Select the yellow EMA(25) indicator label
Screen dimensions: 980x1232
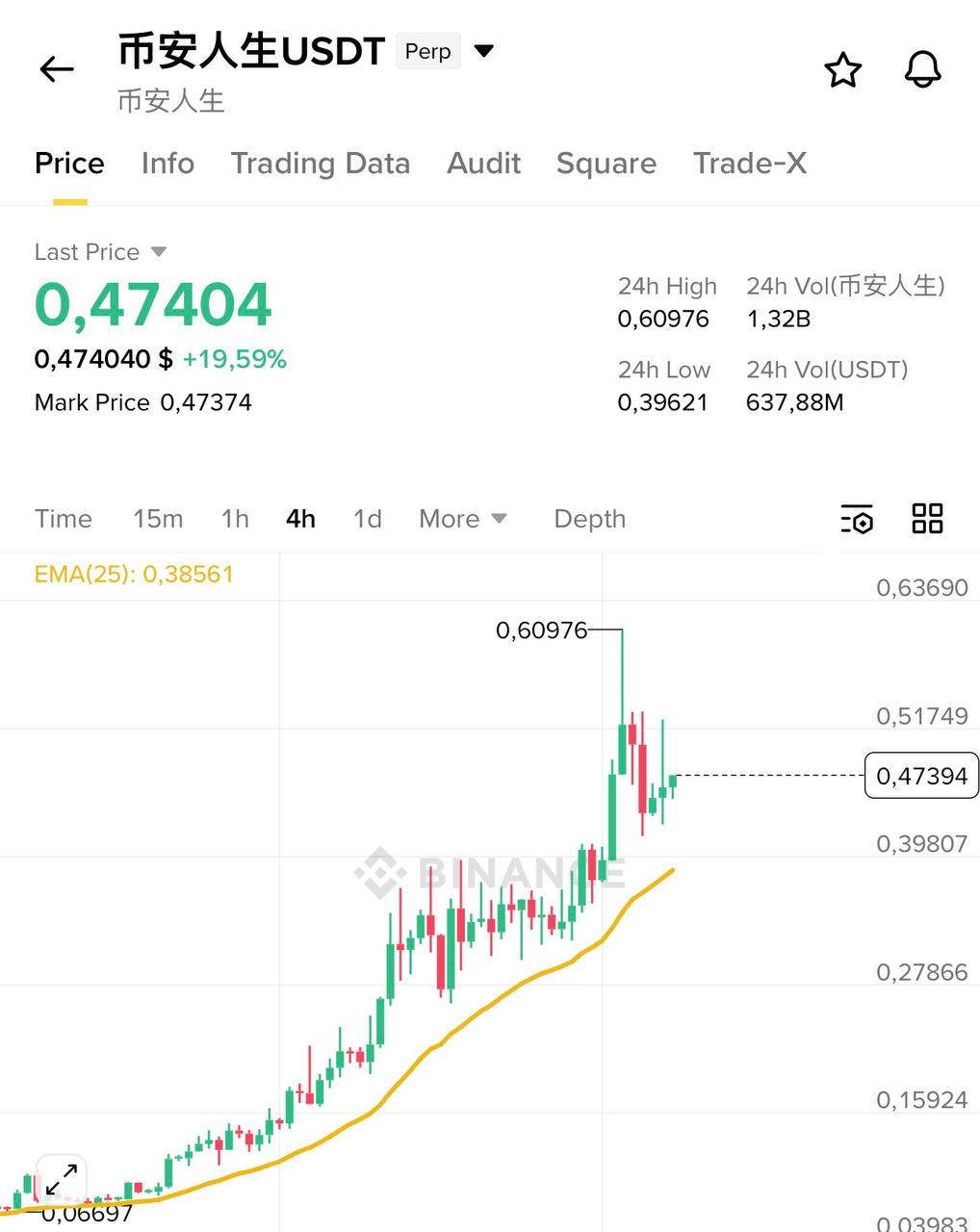[x=133, y=574]
